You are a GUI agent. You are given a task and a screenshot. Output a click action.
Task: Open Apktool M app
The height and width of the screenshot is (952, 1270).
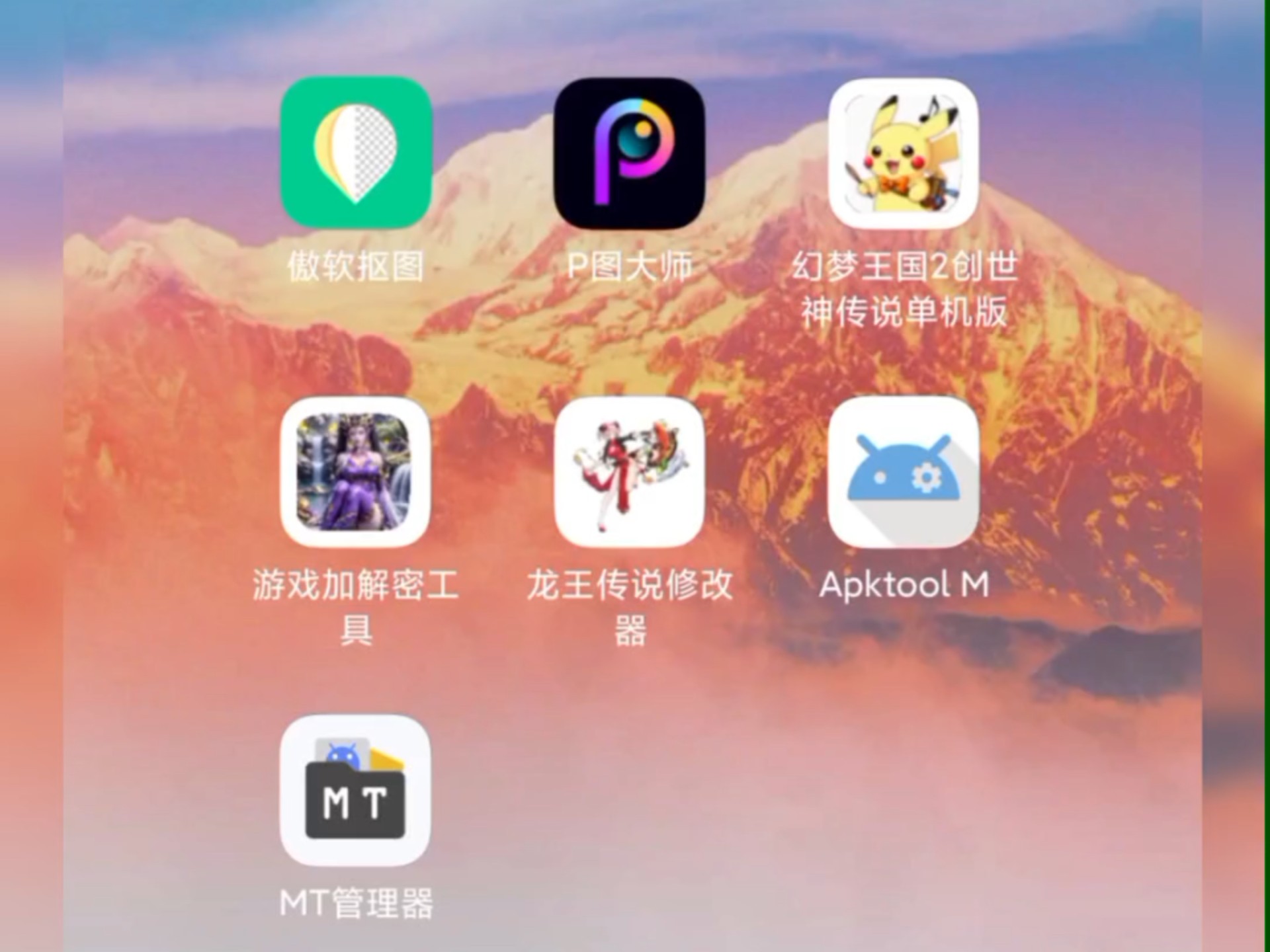(x=903, y=472)
